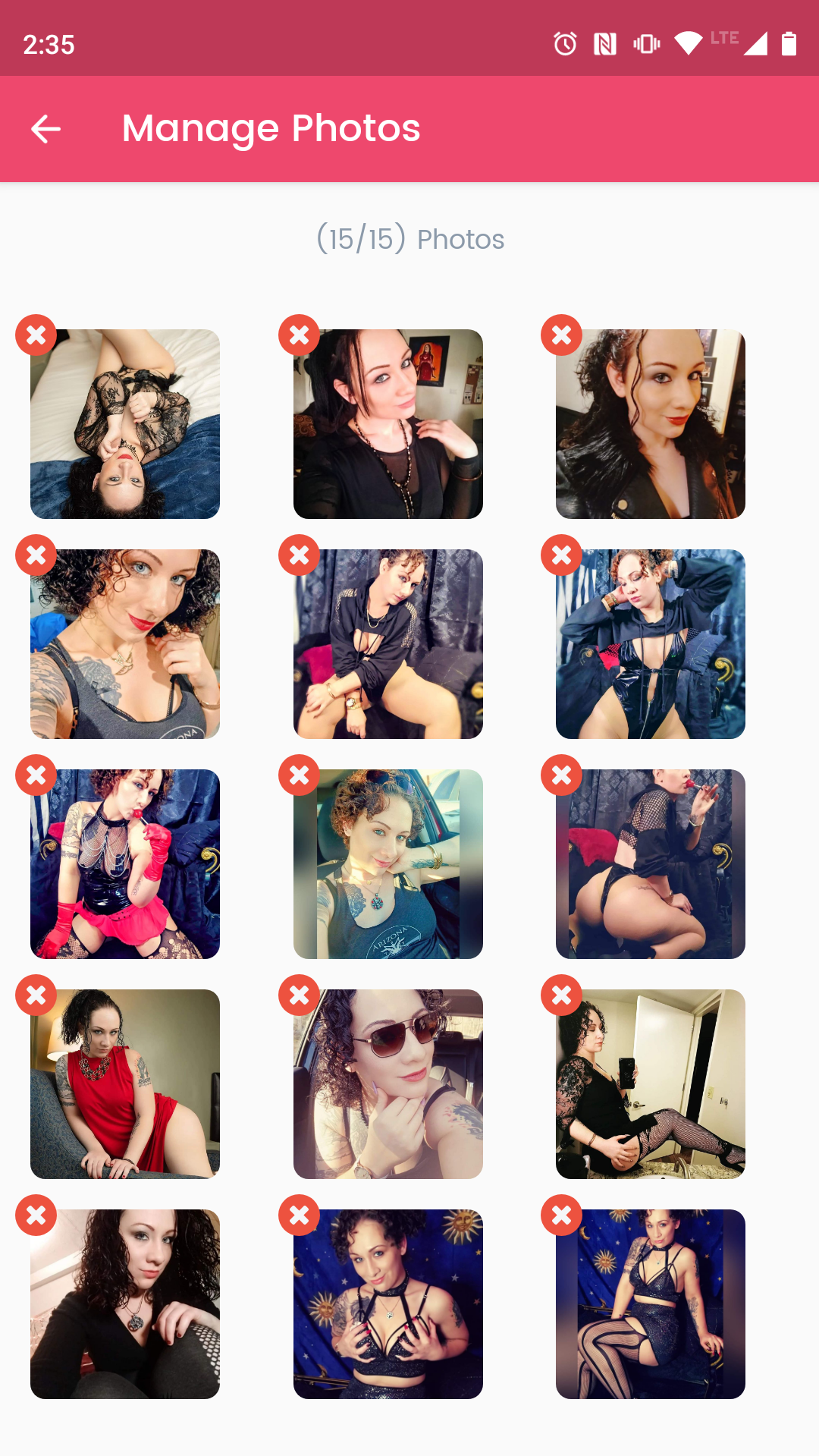Remove the photo with the framed red painting
The height and width of the screenshot is (1456, 819).
[299, 335]
